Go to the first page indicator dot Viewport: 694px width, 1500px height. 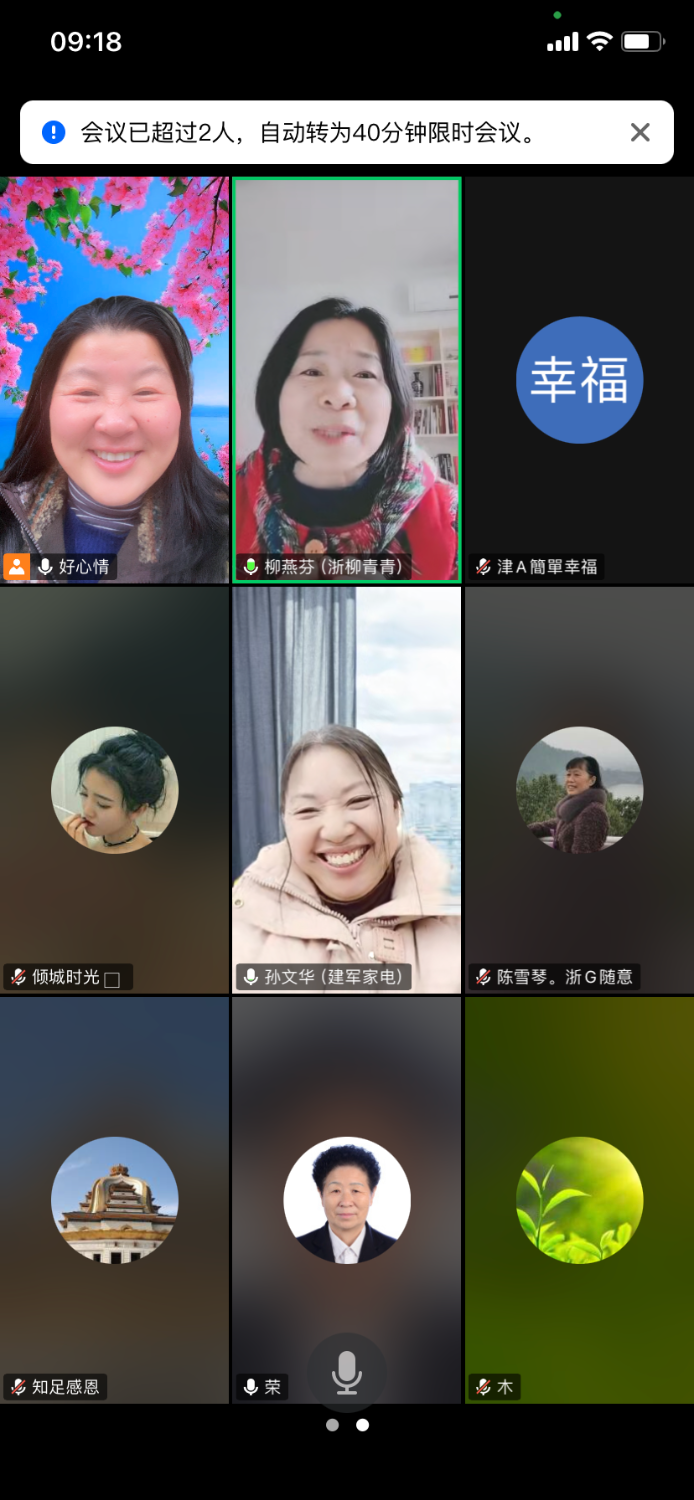coord(332,1425)
